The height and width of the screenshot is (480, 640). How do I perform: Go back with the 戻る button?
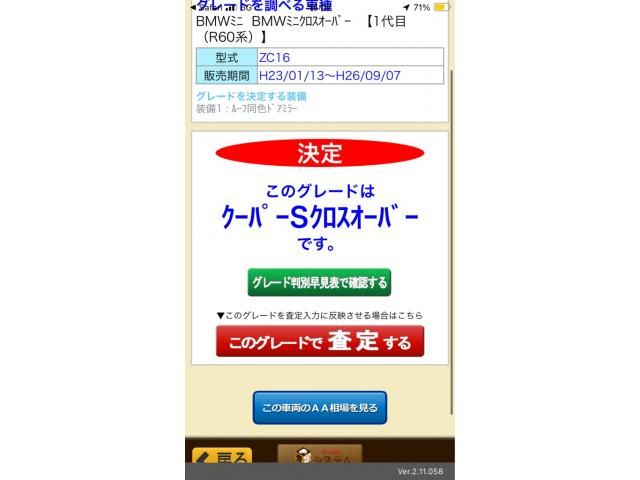(221, 457)
